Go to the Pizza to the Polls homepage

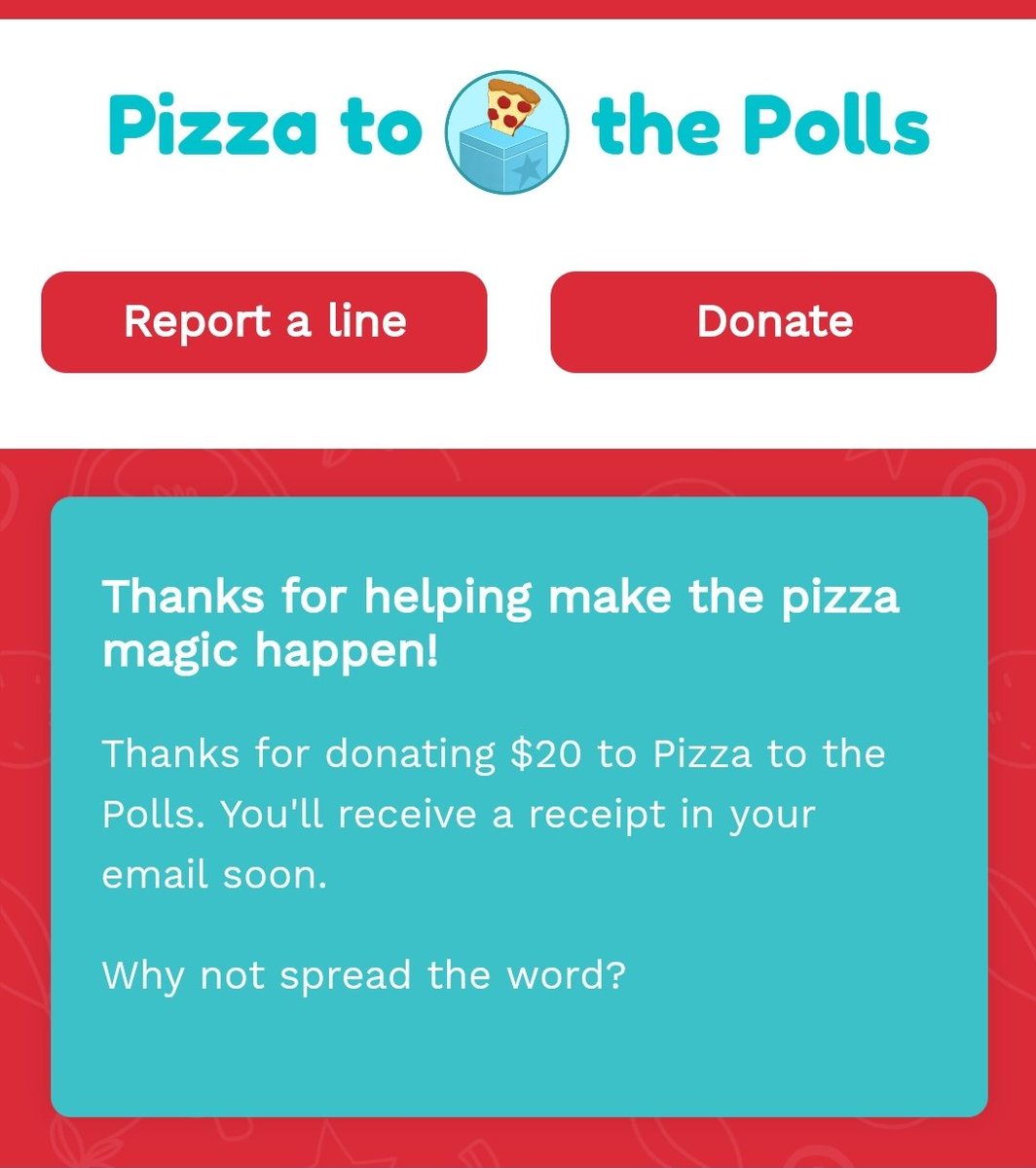[517, 129]
